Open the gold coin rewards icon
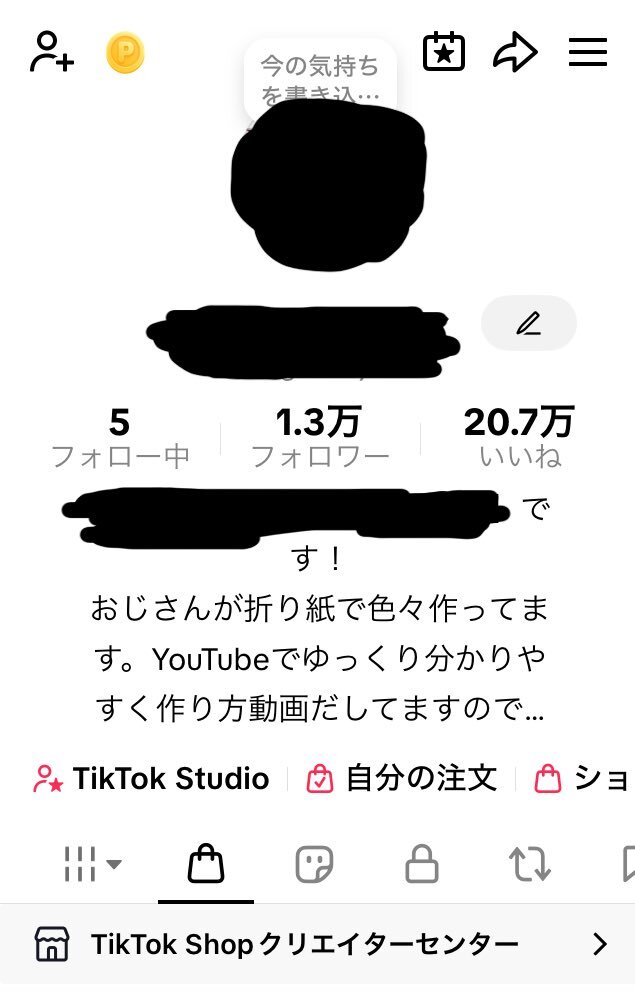Image resolution: width=635 pixels, height=992 pixels. (x=125, y=53)
